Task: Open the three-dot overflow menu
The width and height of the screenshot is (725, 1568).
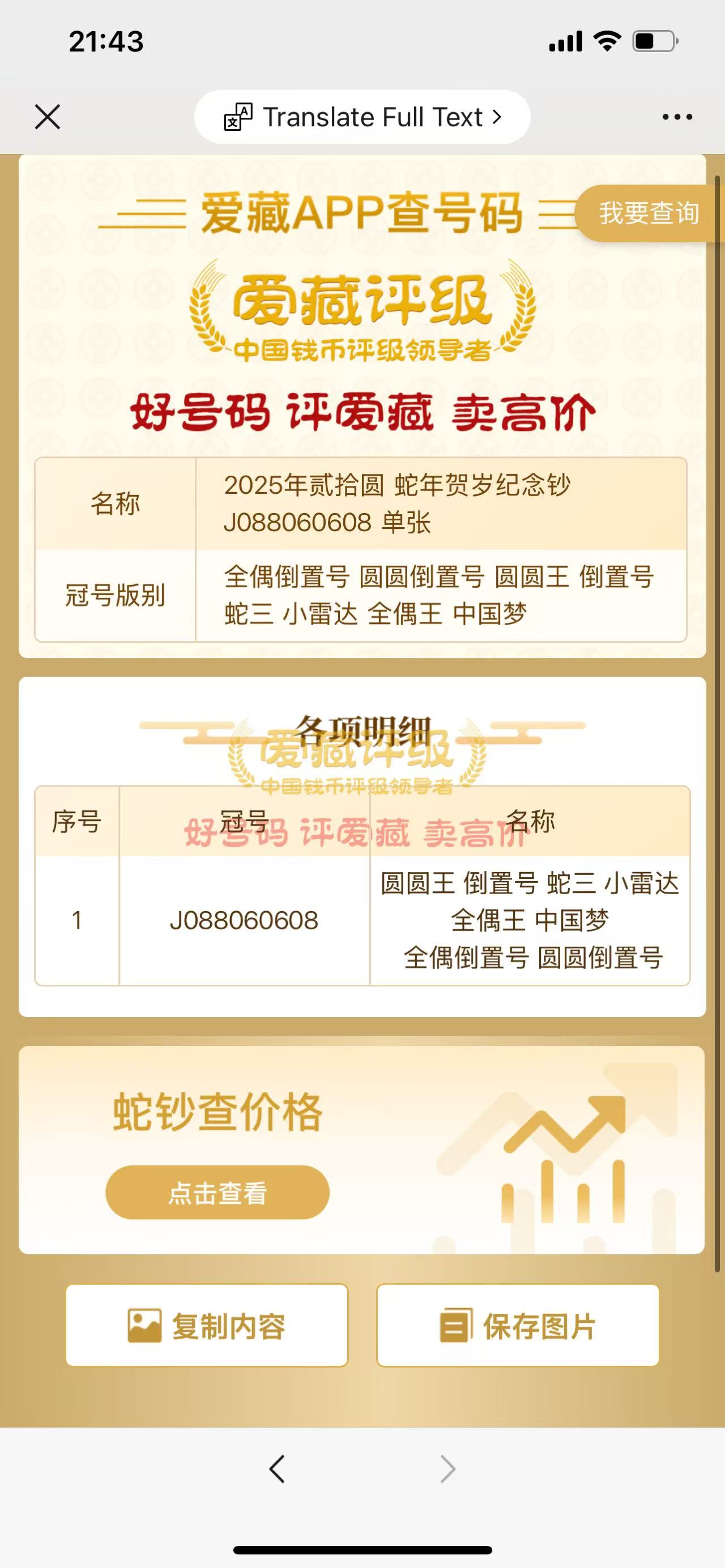Action: 677,117
